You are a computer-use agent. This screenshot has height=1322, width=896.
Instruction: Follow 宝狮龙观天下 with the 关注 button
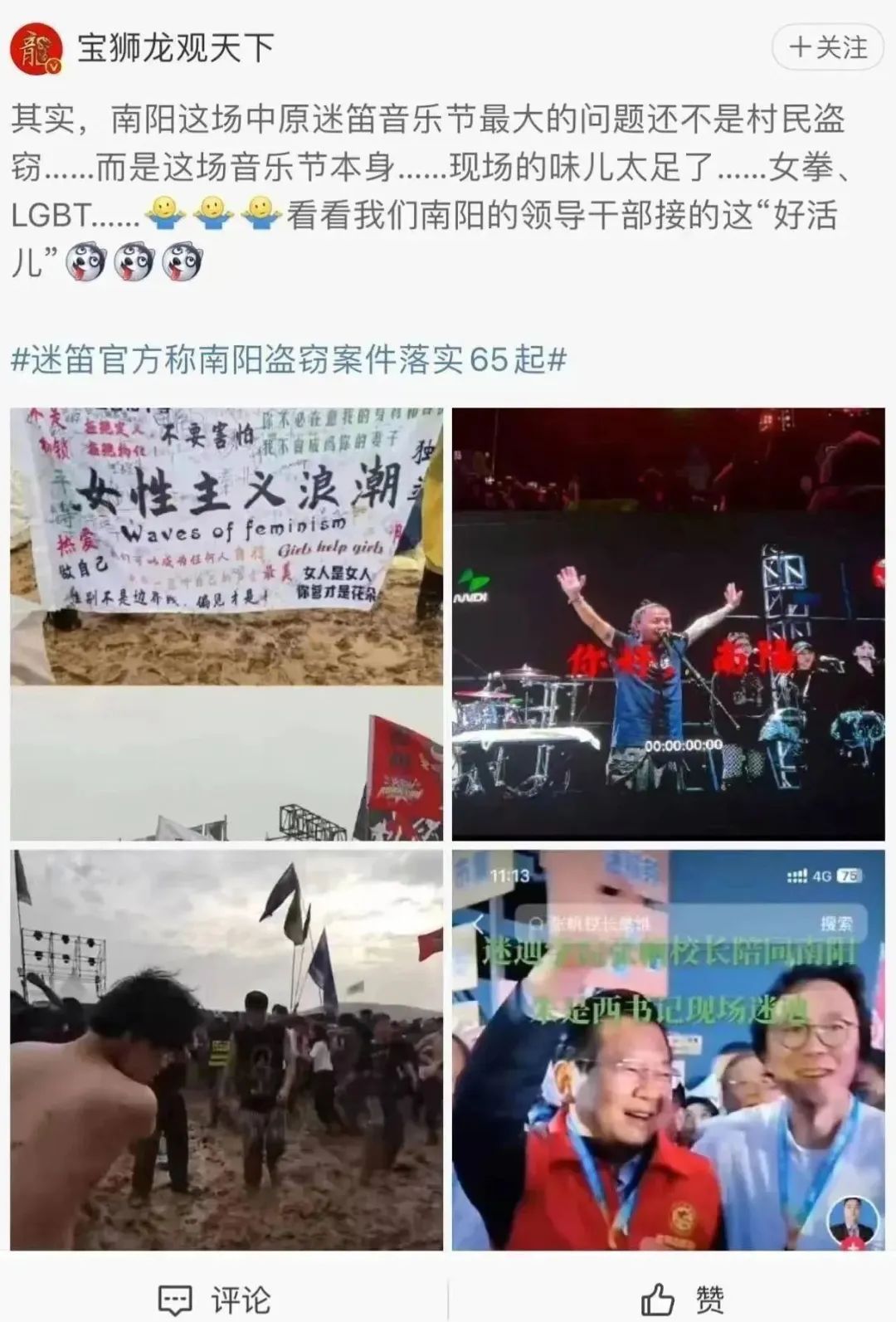(828, 47)
